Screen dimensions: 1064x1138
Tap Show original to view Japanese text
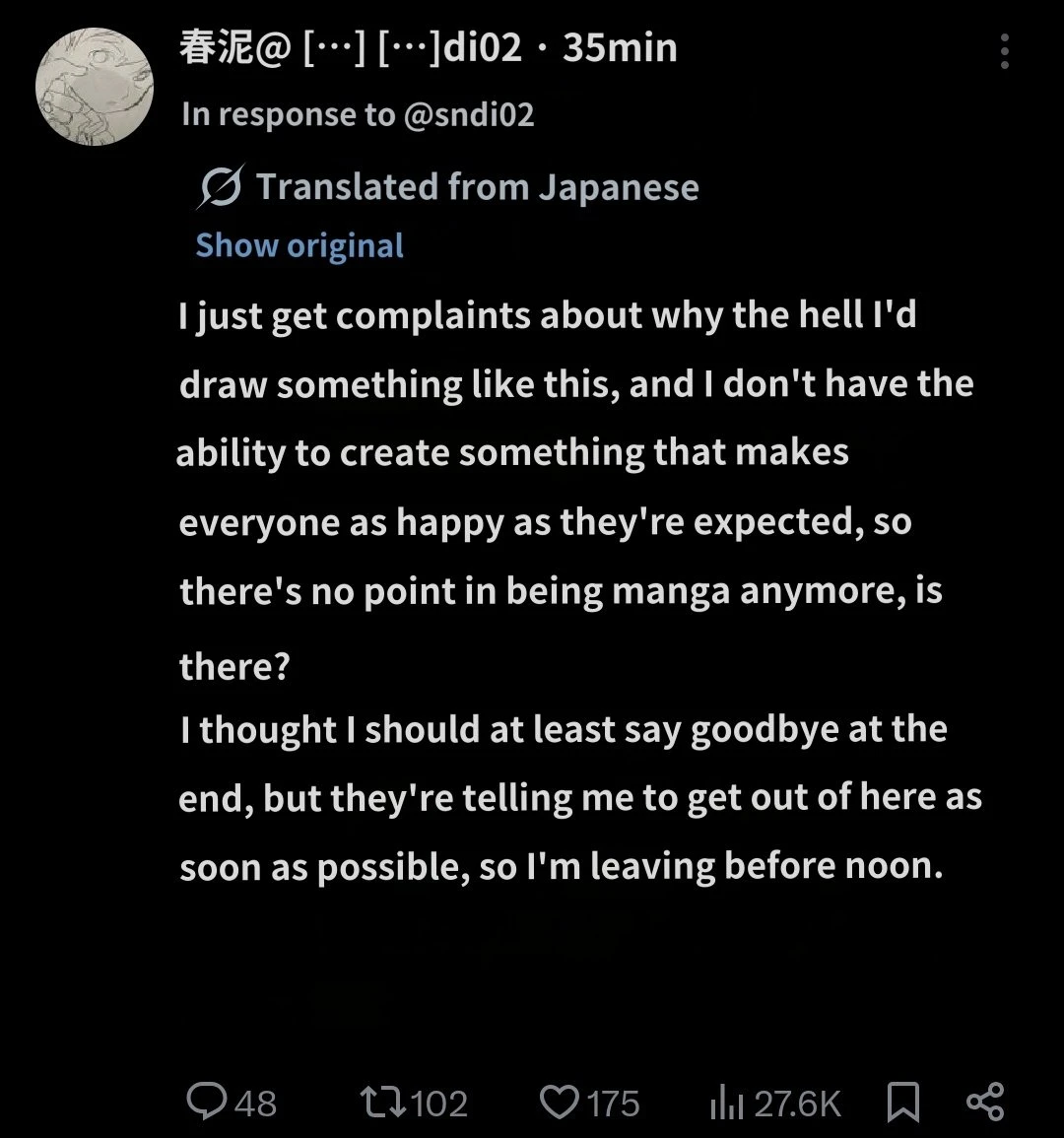(x=299, y=245)
